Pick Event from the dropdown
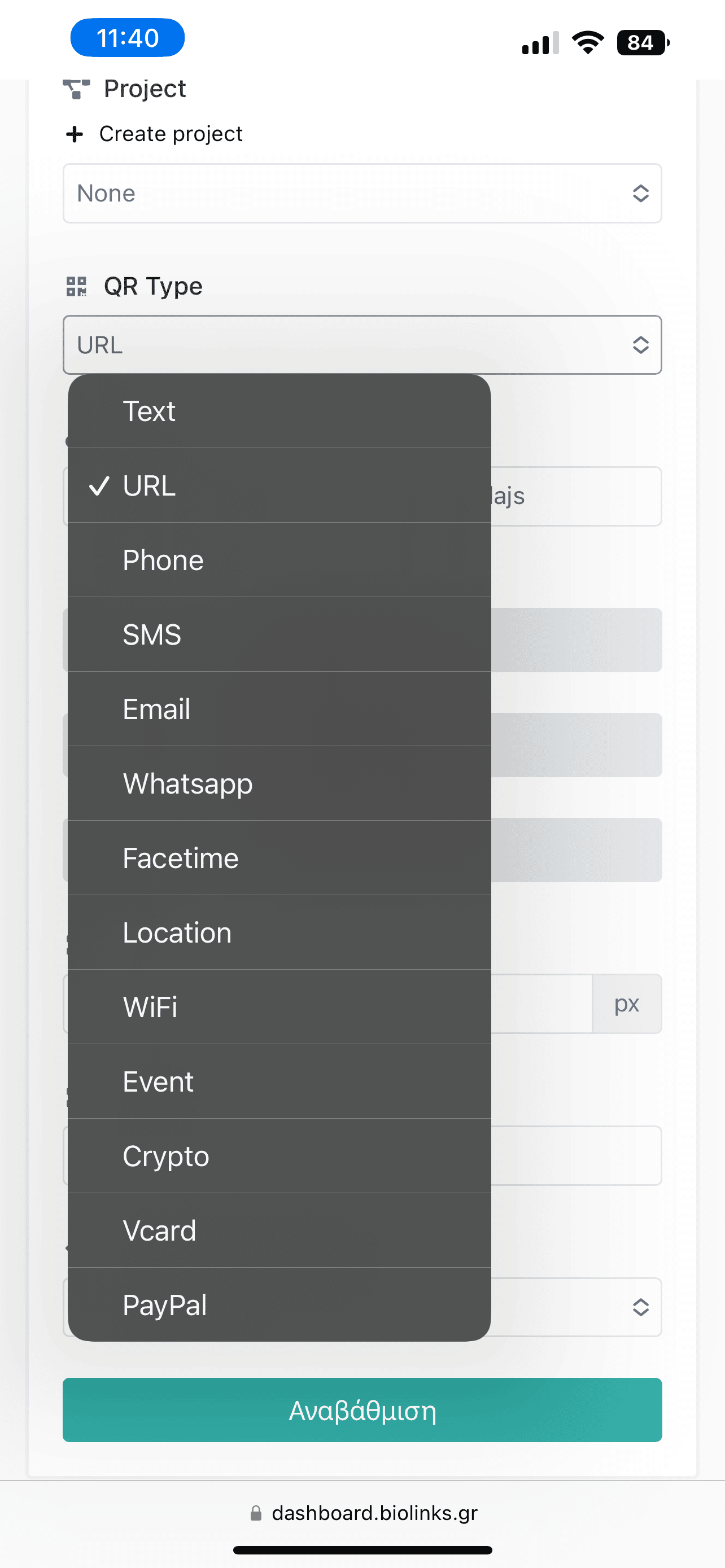The width and height of the screenshot is (725, 1568). point(279,1081)
